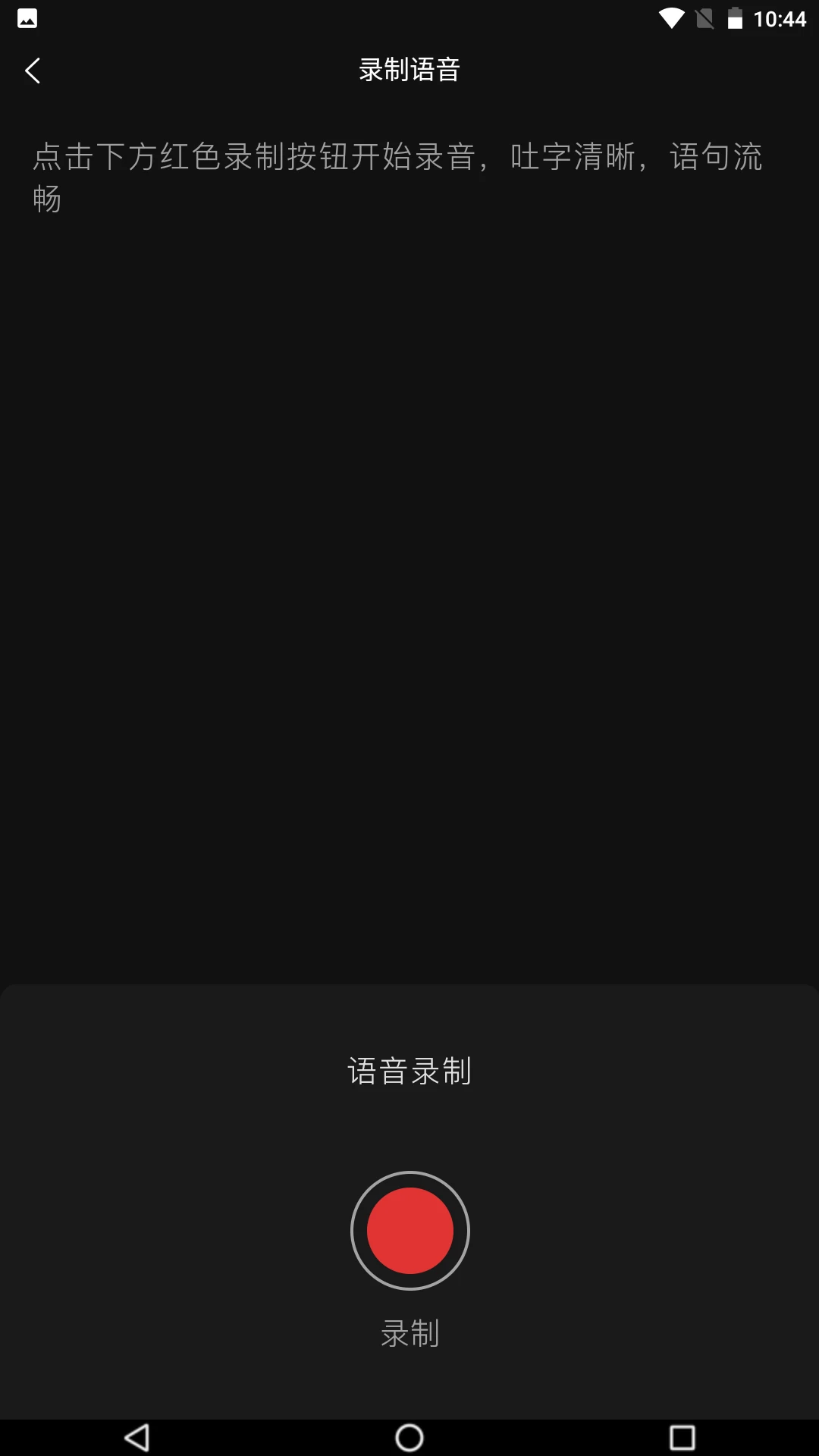
Task: Tap the system home button
Action: coord(409,1437)
